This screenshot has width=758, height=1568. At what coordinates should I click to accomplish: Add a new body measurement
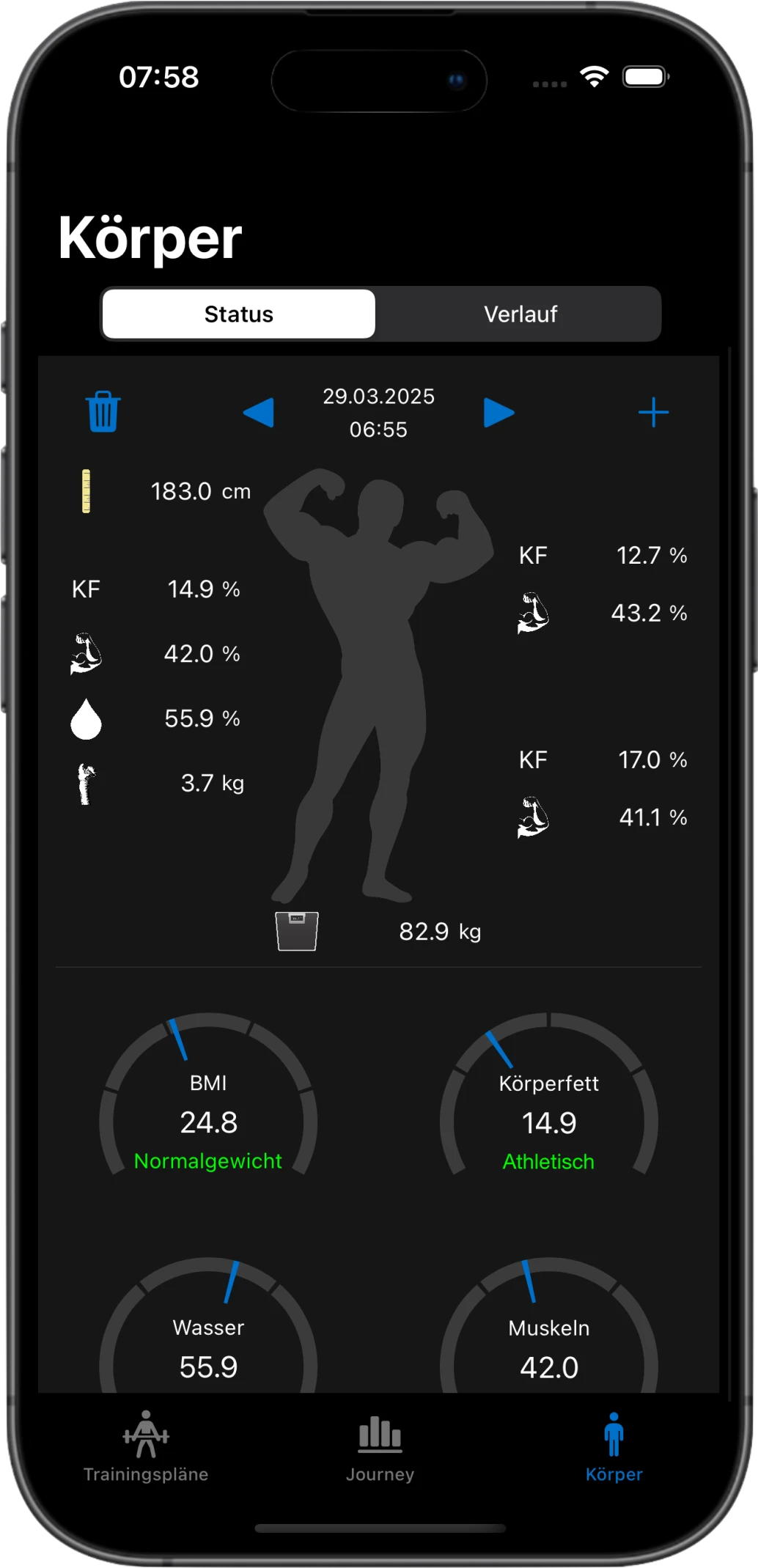tap(652, 413)
